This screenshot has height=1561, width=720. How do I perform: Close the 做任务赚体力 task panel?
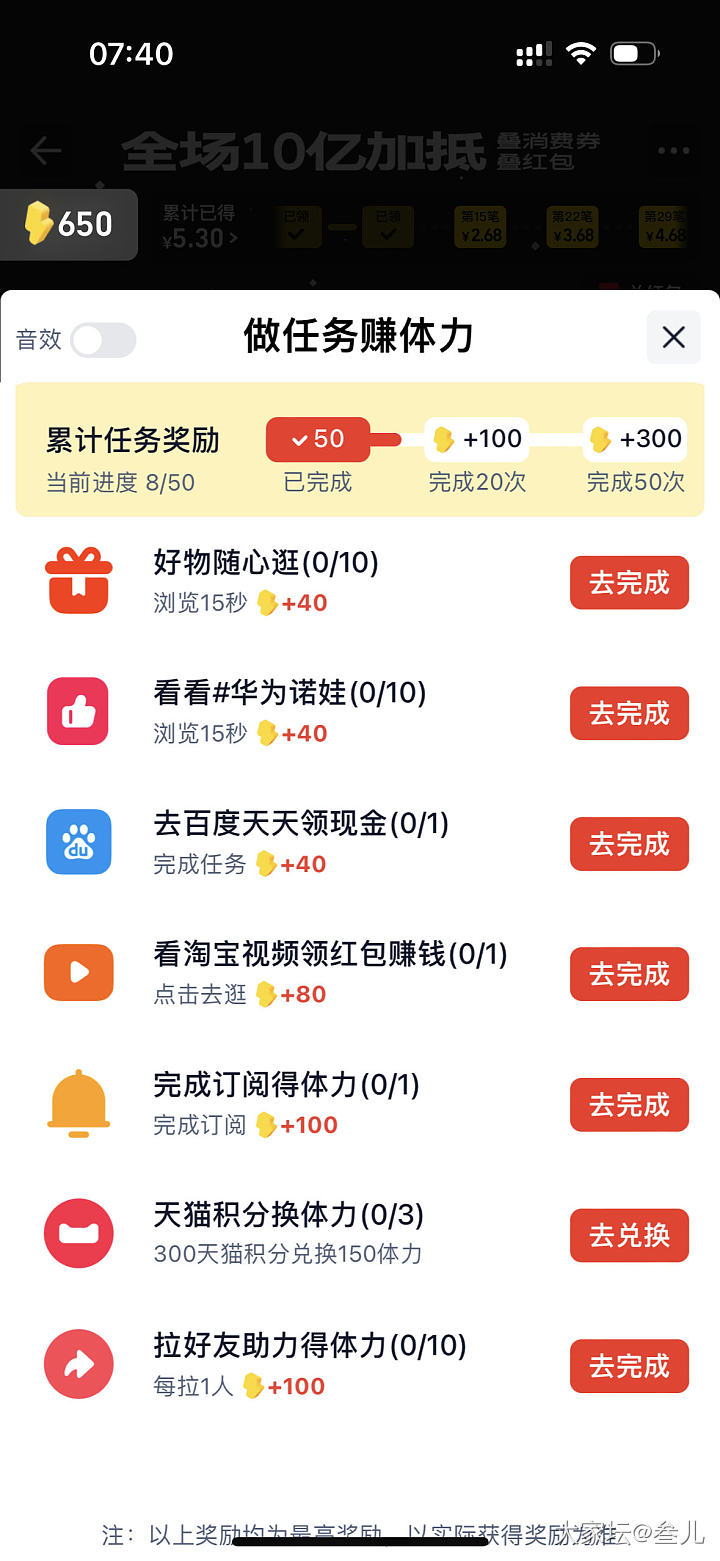673,338
